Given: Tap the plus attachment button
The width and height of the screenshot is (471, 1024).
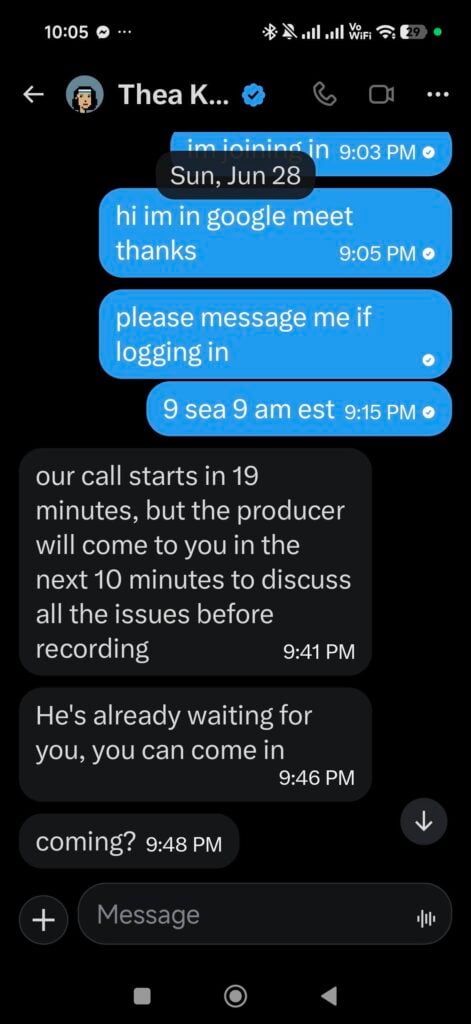Looking at the screenshot, I should [44, 920].
